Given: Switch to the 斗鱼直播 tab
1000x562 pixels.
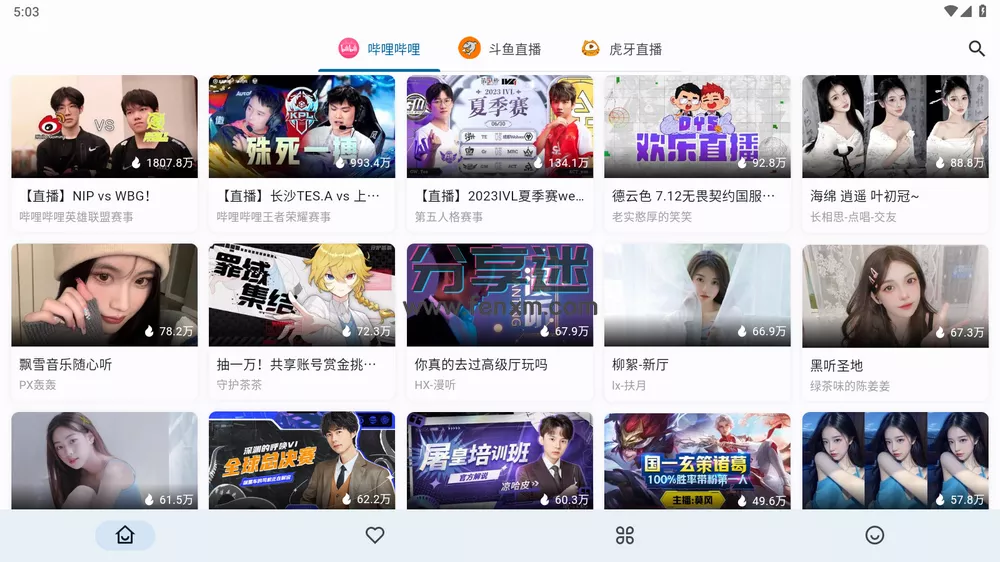Looking at the screenshot, I should click(500, 49).
